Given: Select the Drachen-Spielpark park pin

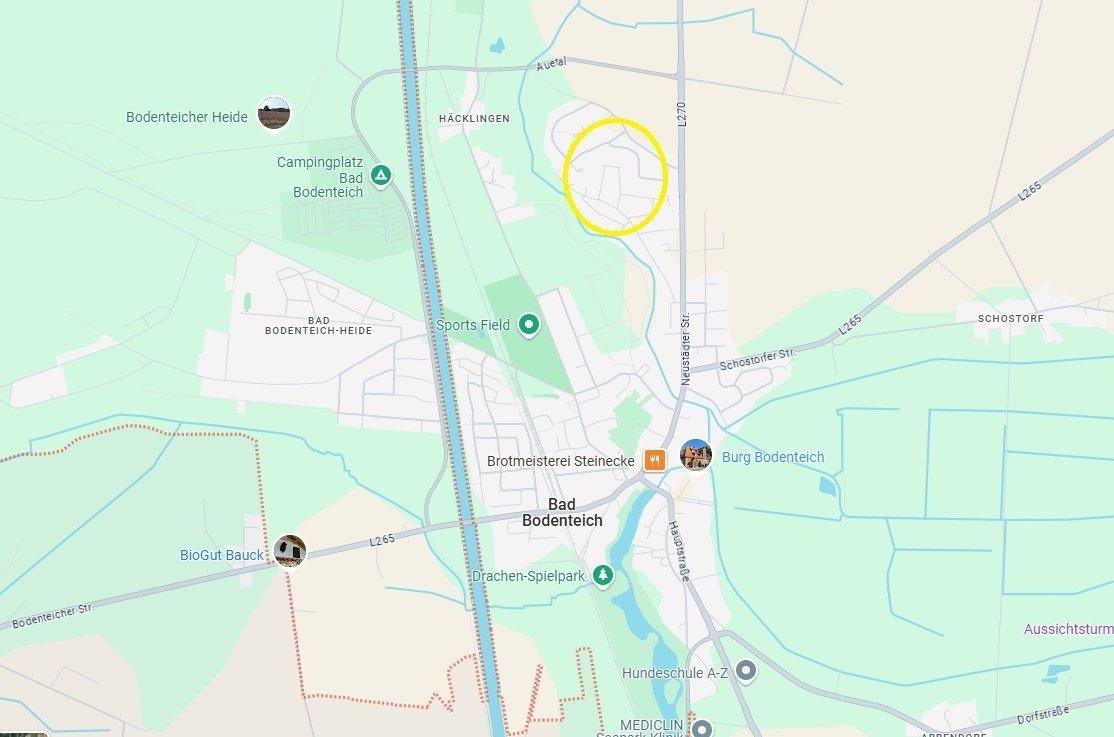Looking at the screenshot, I should tap(602, 575).
